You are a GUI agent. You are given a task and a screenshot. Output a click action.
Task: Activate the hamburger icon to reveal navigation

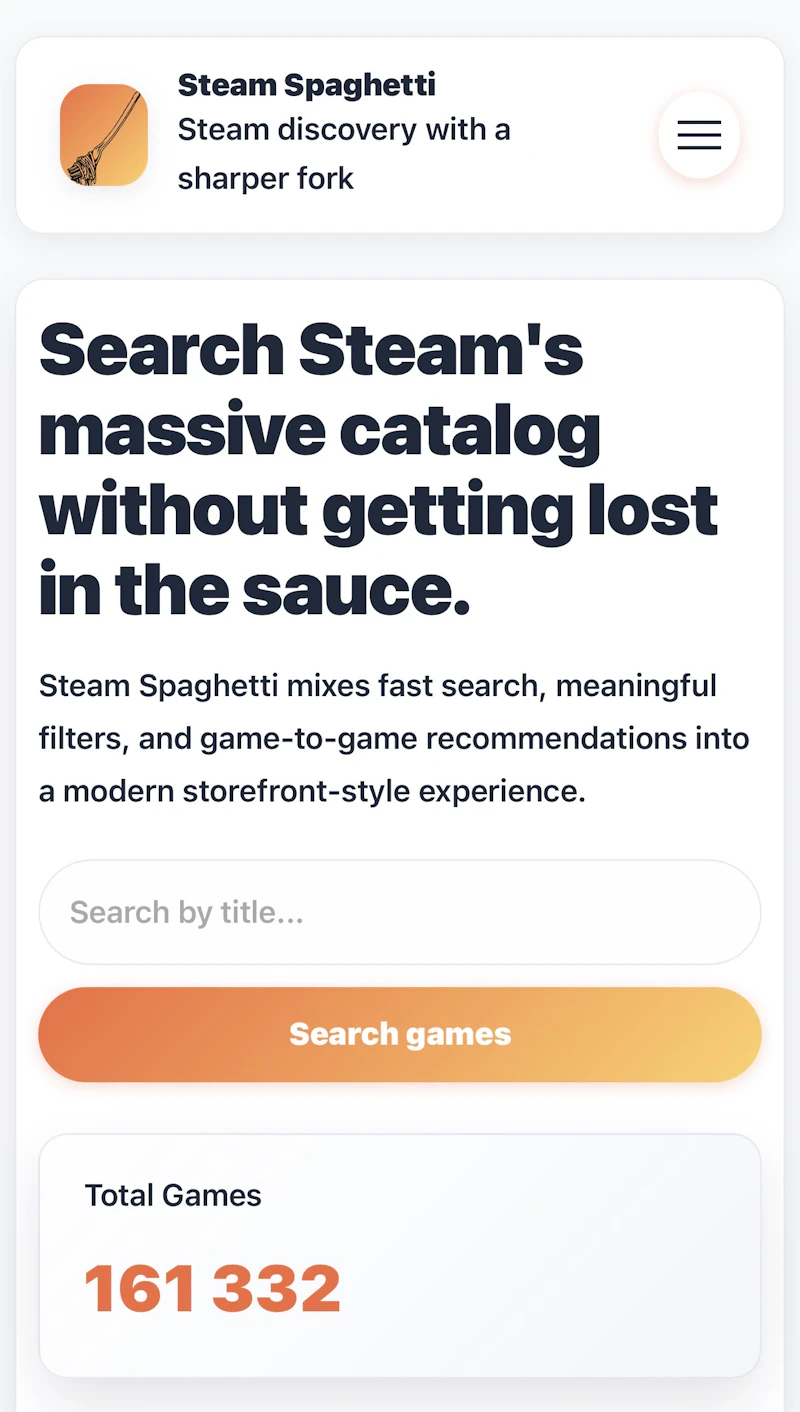coord(699,135)
